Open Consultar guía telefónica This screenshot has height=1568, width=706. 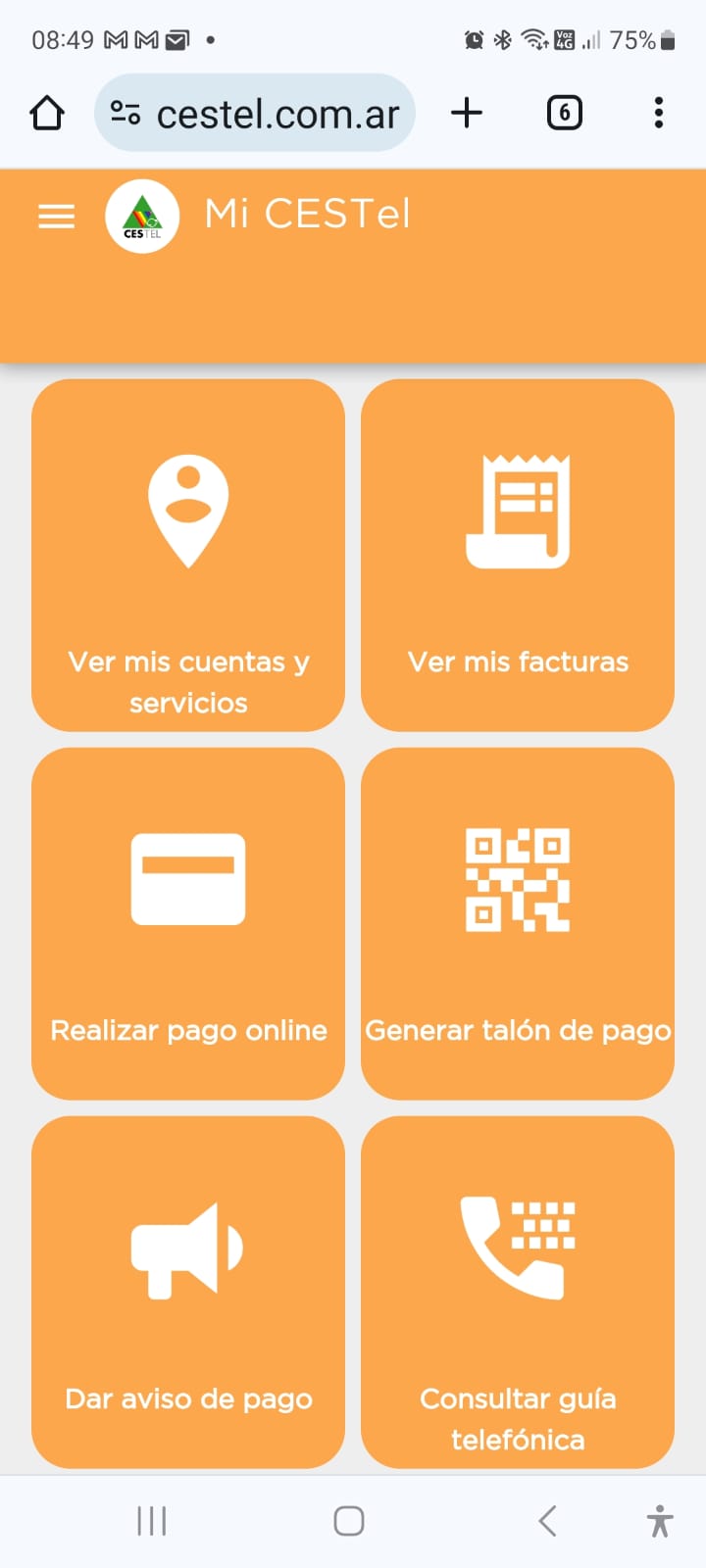coord(518,1292)
